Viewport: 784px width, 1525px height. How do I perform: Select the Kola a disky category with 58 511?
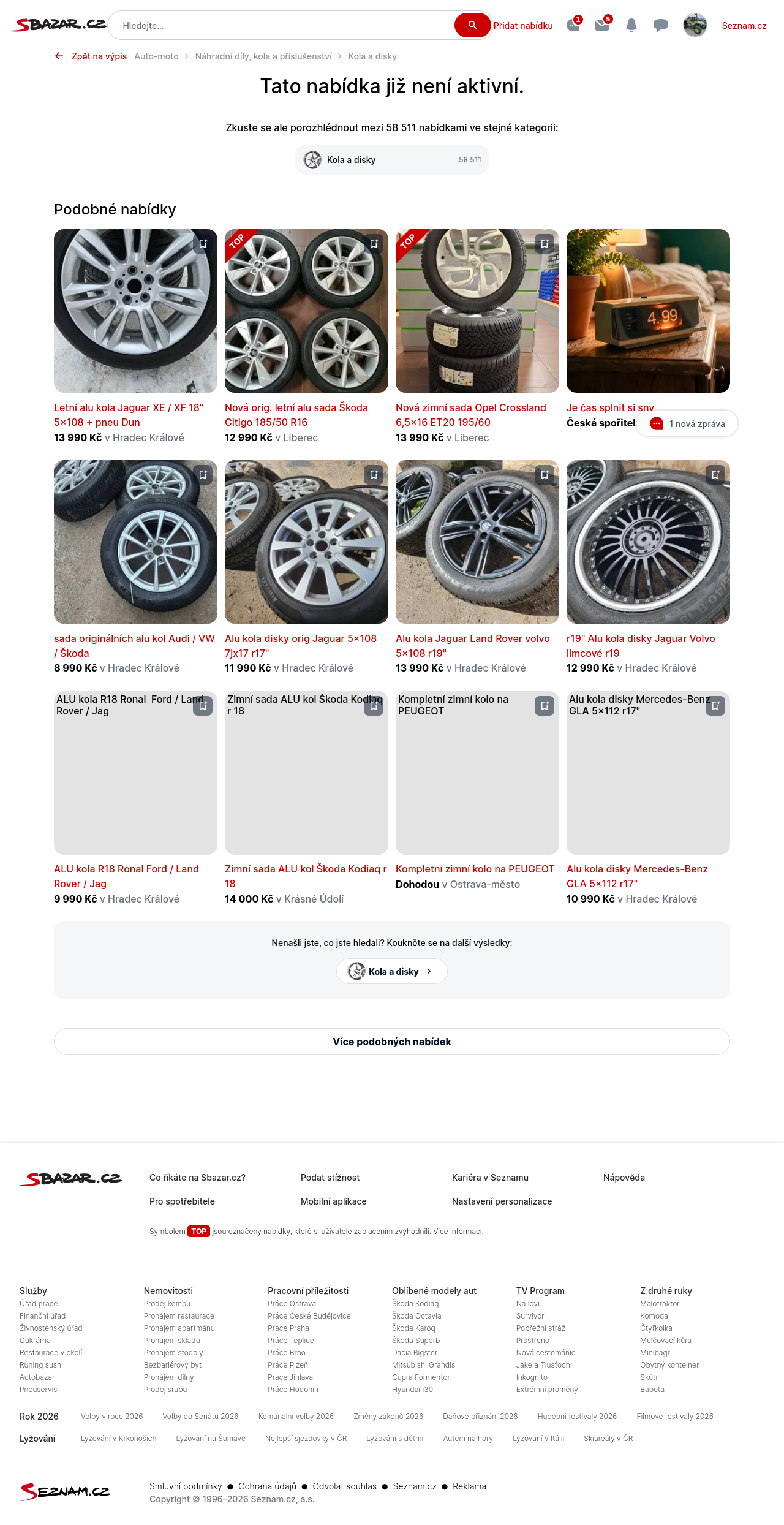[x=392, y=160]
